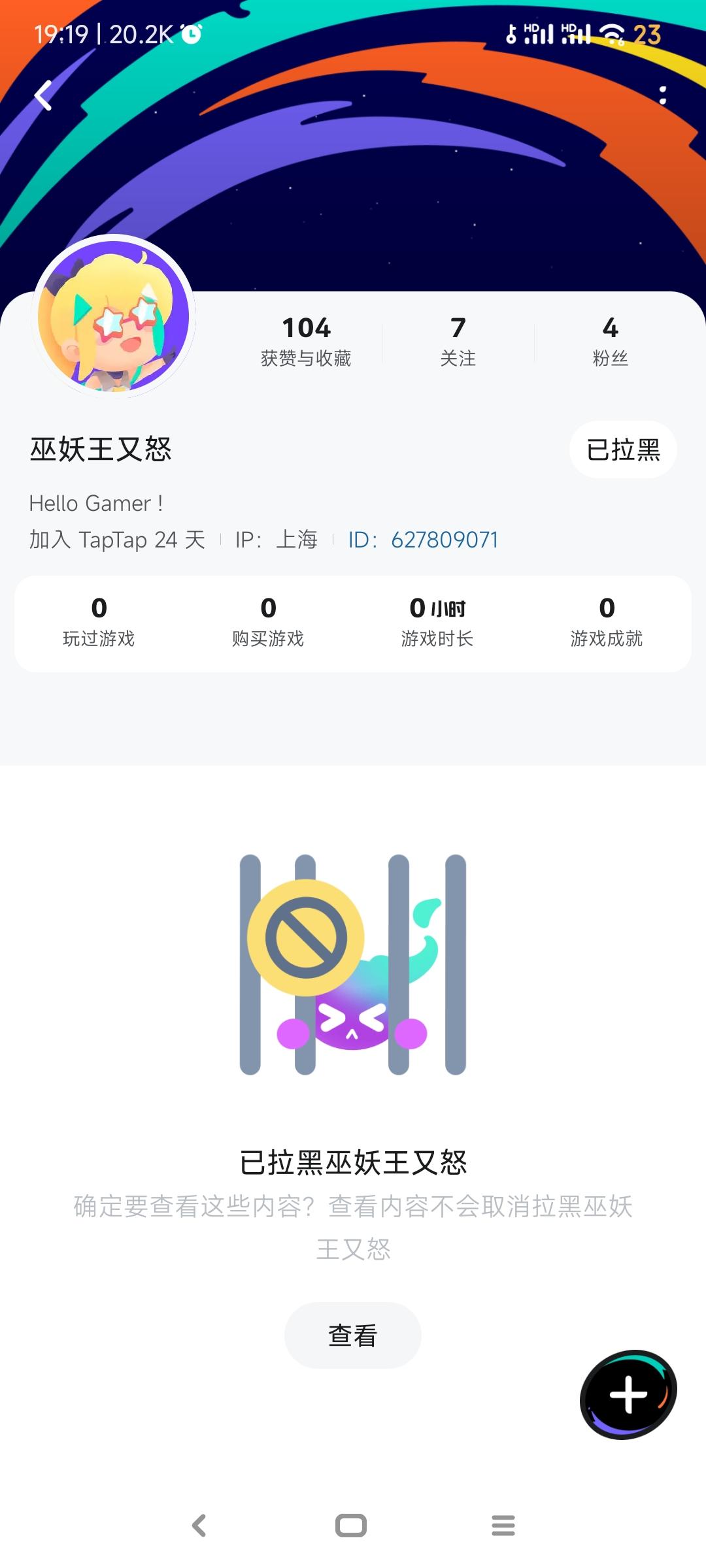Tap the user ID 627809071 link

[444, 540]
